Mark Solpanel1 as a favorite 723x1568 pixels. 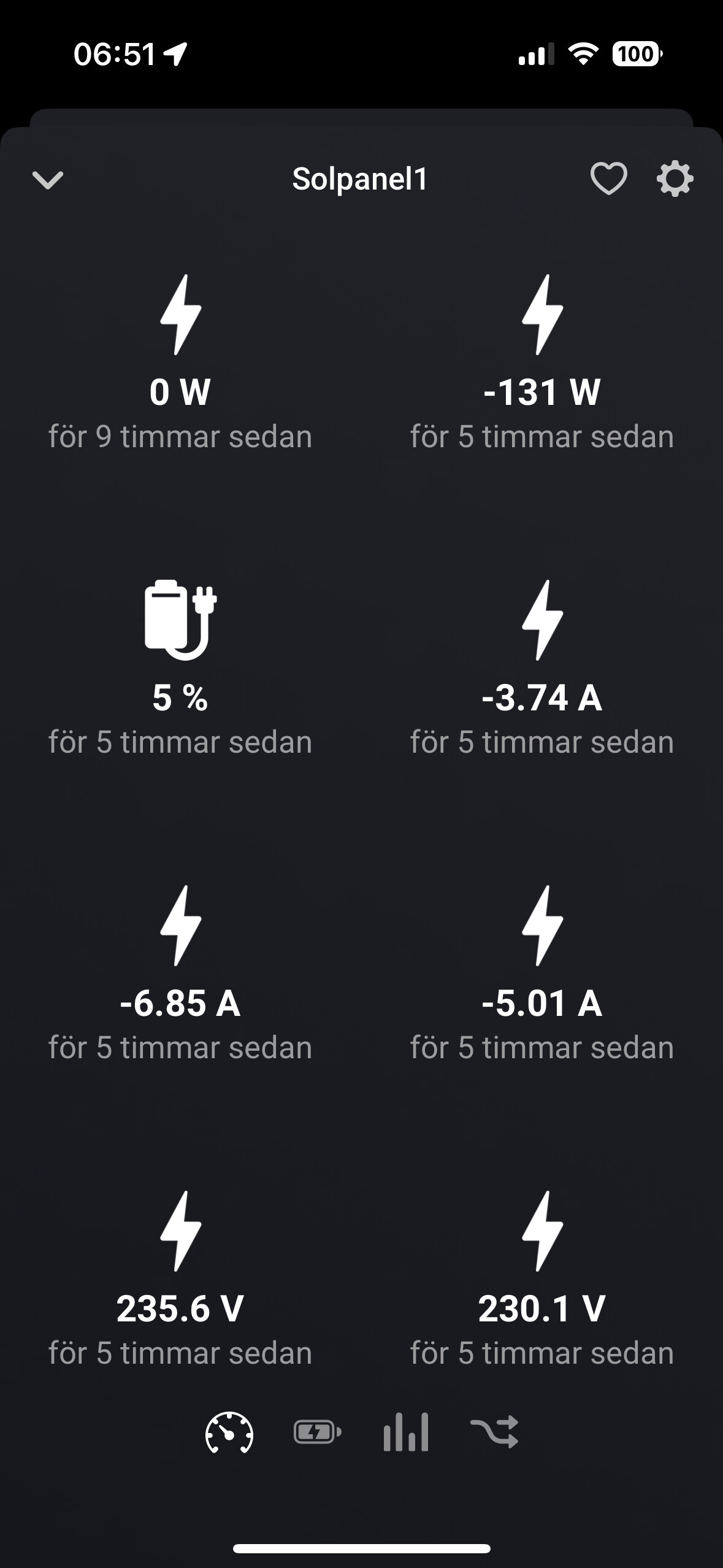pyautogui.click(x=608, y=179)
